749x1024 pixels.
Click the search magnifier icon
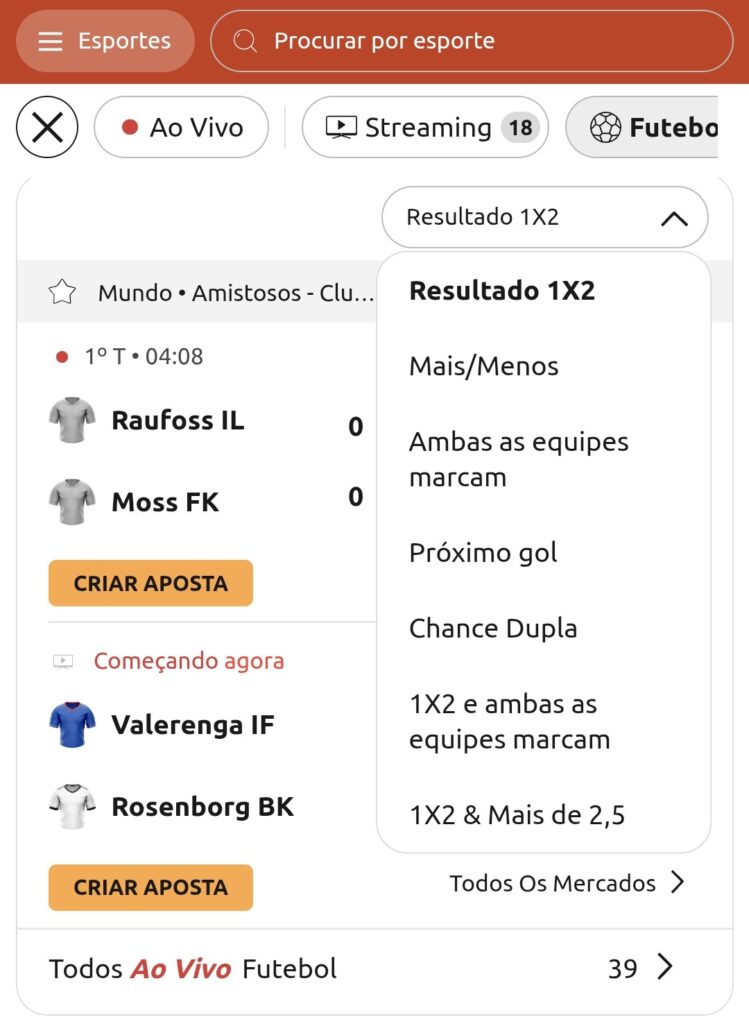(243, 41)
